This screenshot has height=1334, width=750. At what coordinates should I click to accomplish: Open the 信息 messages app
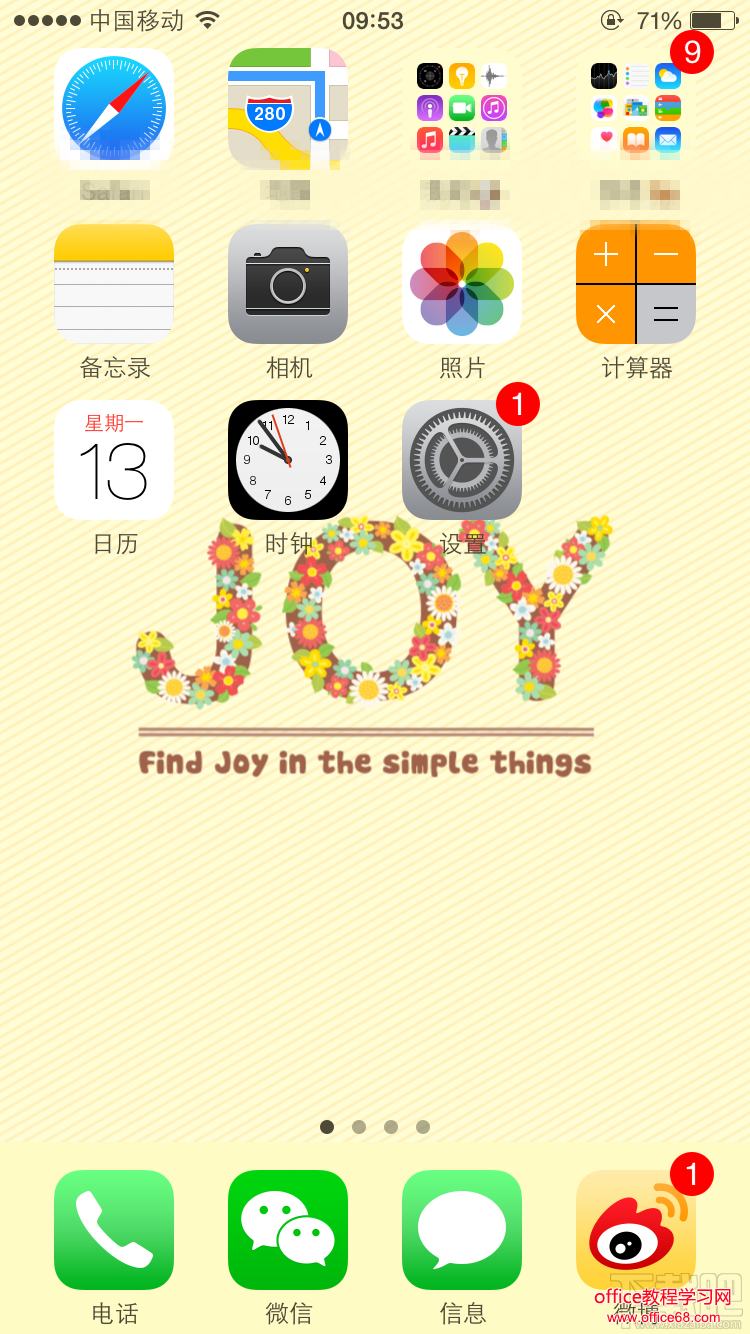pyautogui.click(x=462, y=1230)
